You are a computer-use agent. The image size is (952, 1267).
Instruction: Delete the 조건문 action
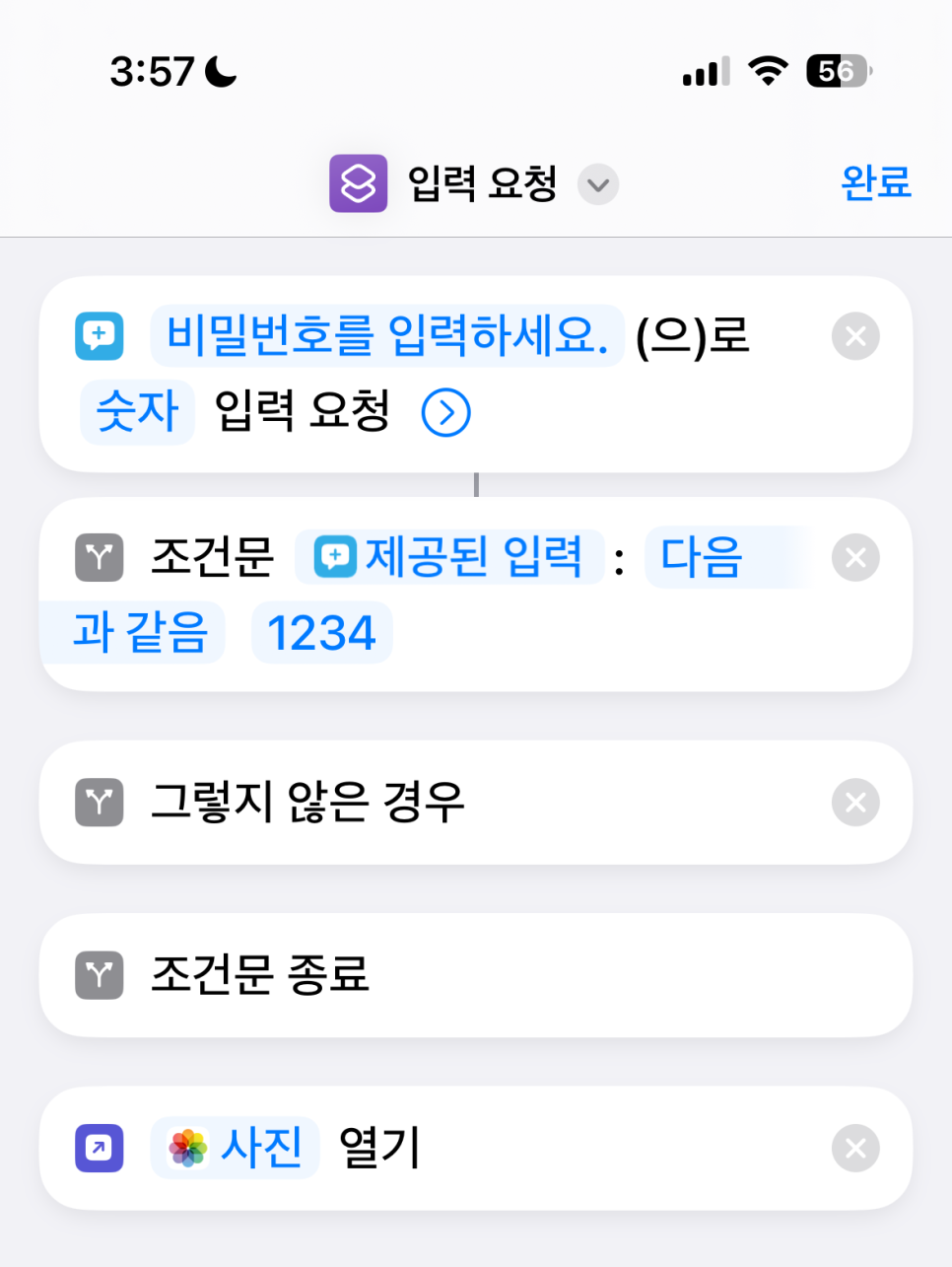[854, 558]
